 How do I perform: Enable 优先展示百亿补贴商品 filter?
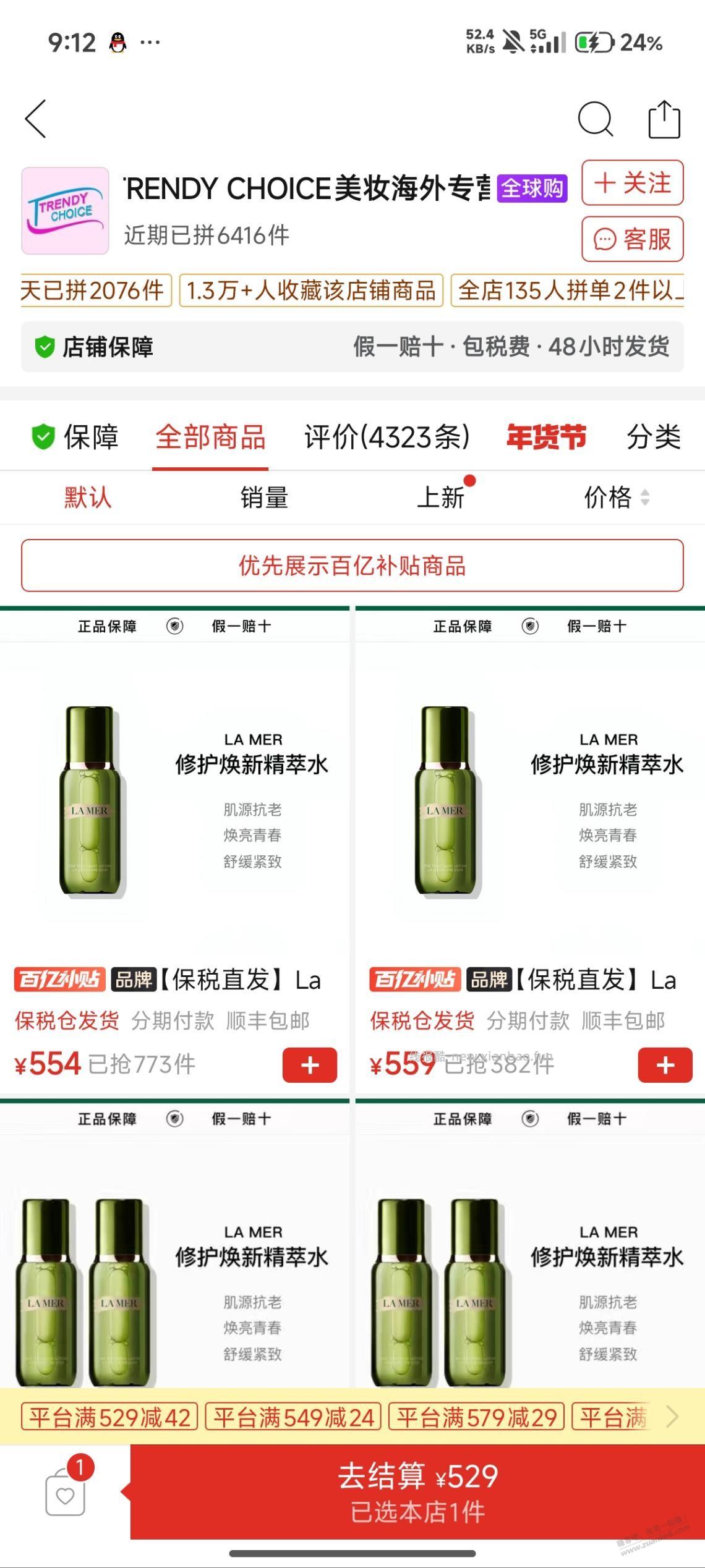[352, 567]
